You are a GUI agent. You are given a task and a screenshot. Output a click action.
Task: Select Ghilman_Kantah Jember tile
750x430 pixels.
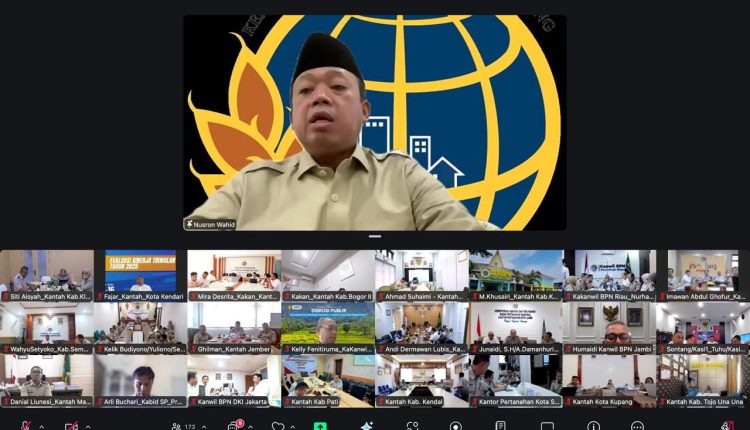(234, 324)
